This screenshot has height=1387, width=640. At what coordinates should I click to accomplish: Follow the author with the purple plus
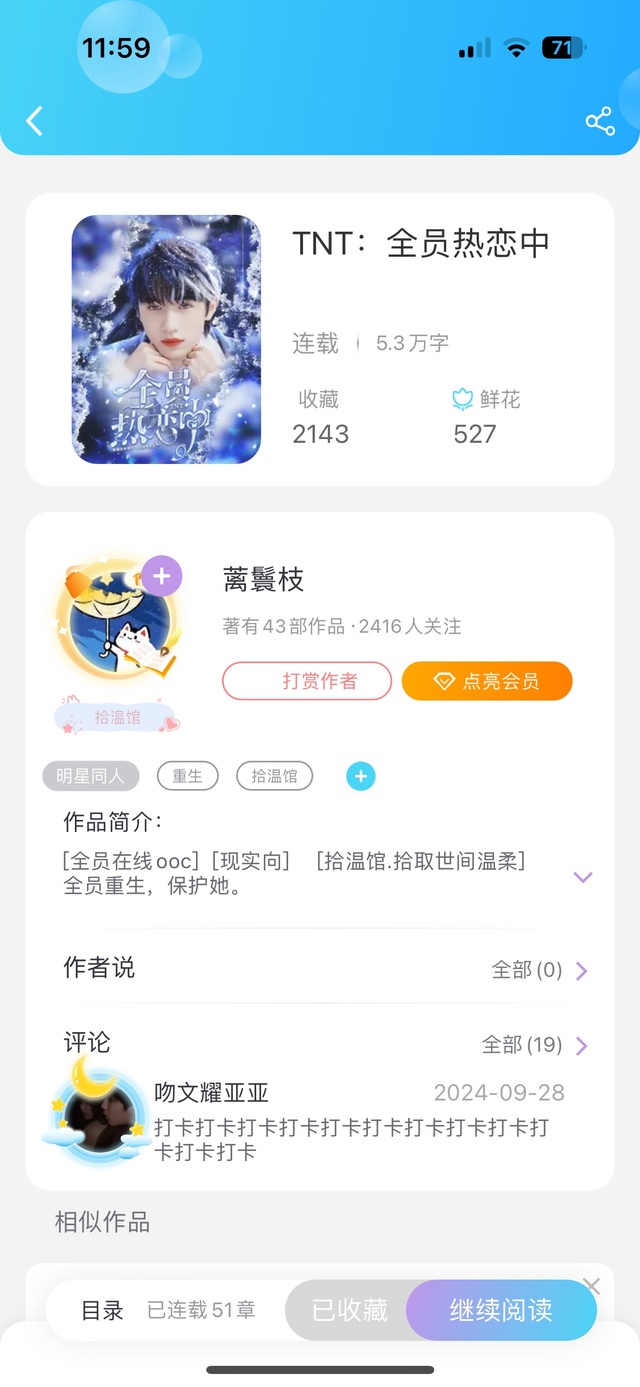point(161,576)
